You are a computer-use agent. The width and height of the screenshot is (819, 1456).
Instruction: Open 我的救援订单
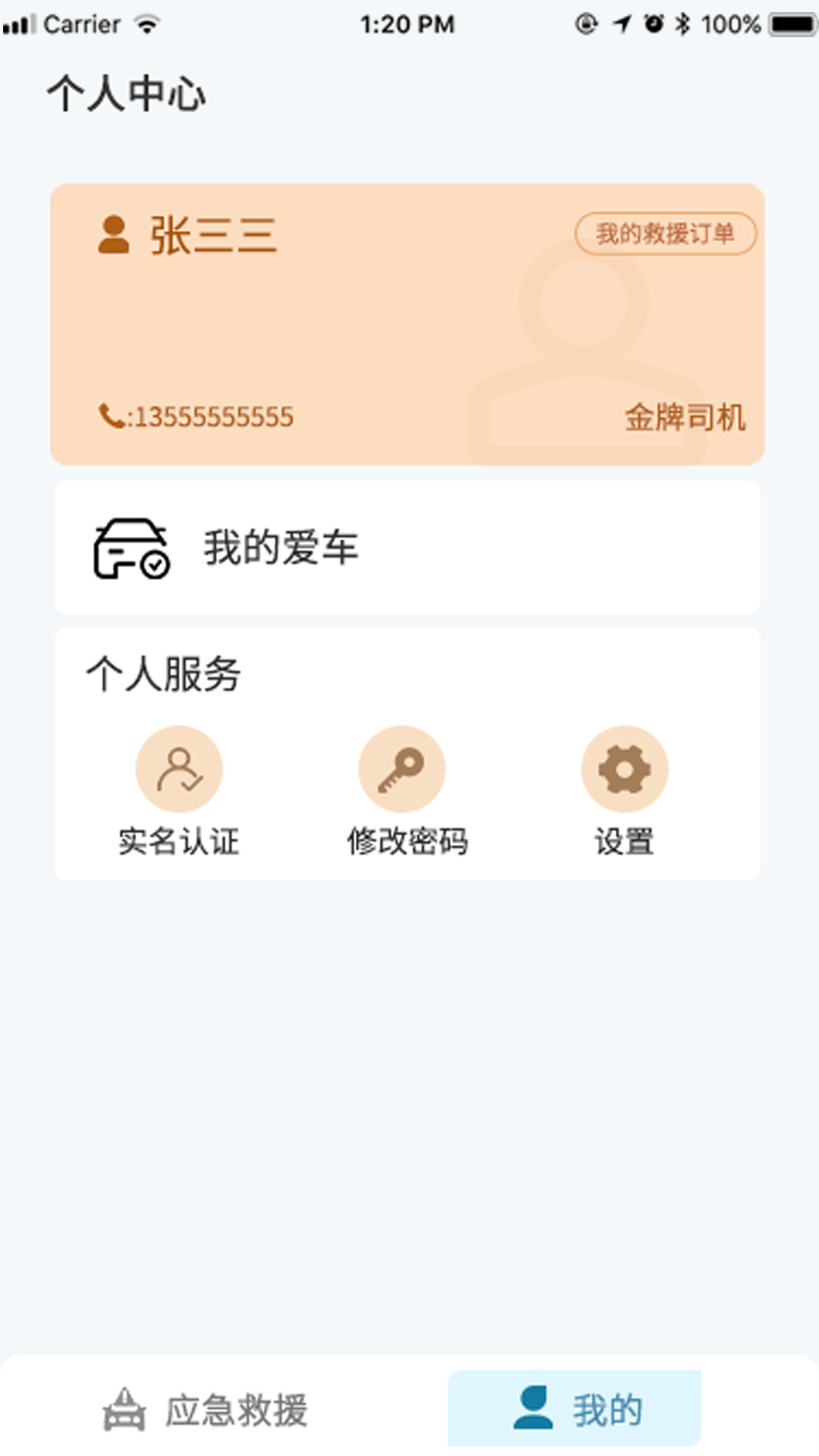click(666, 235)
